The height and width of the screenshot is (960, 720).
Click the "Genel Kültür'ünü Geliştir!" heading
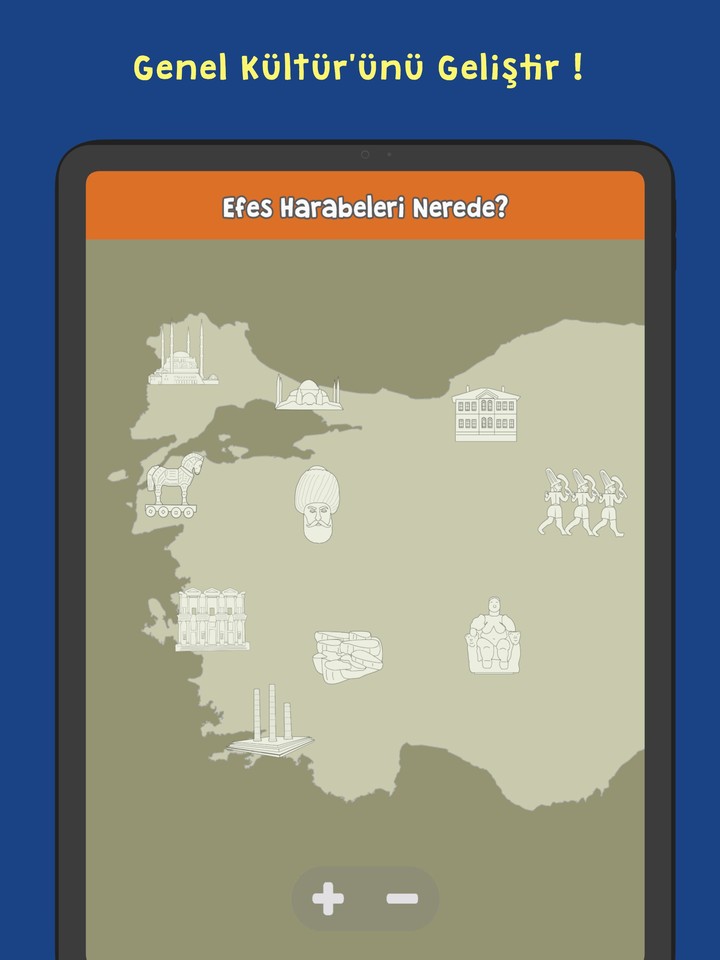tap(359, 65)
